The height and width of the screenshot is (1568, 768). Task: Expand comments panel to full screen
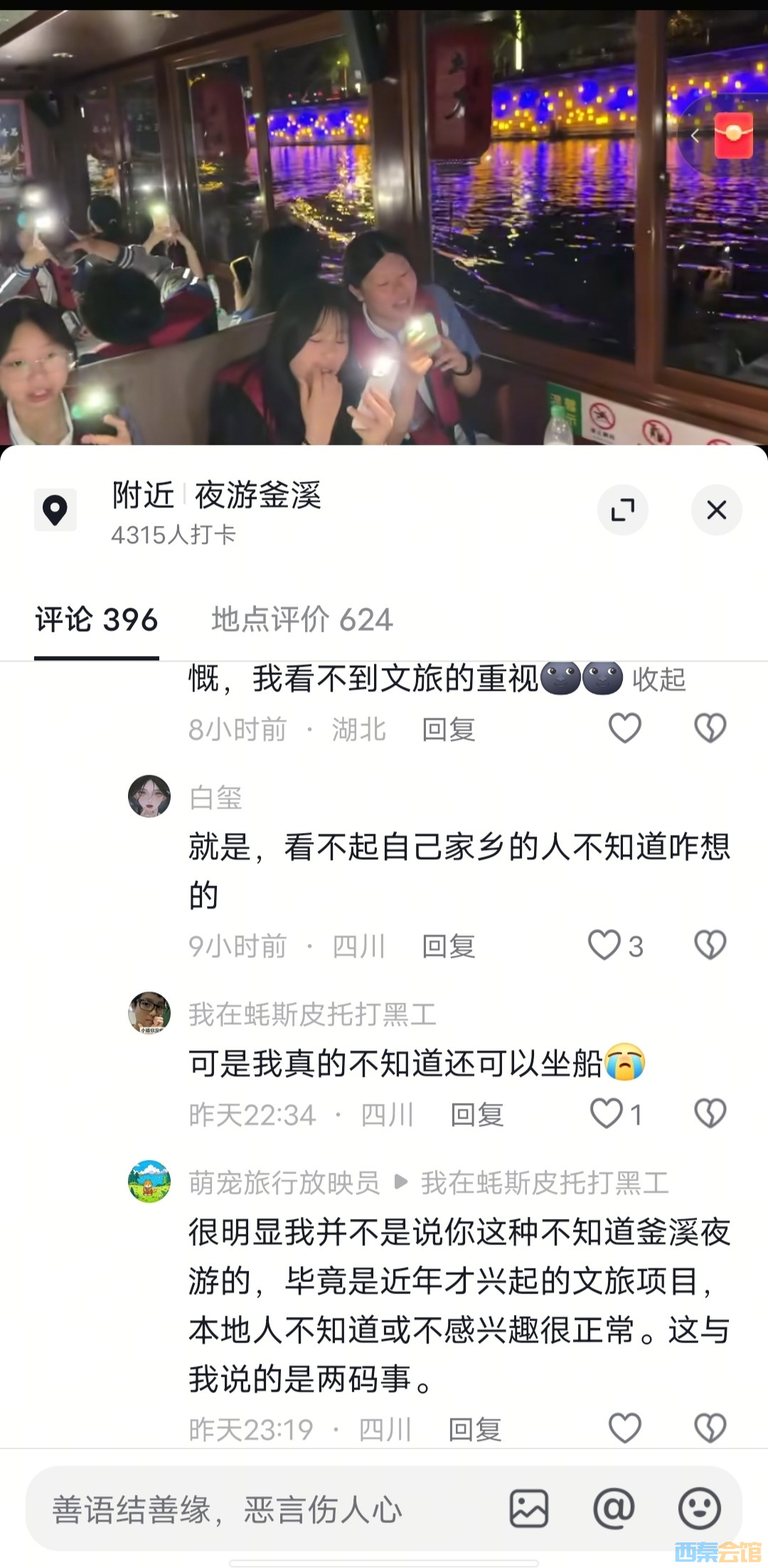622,510
